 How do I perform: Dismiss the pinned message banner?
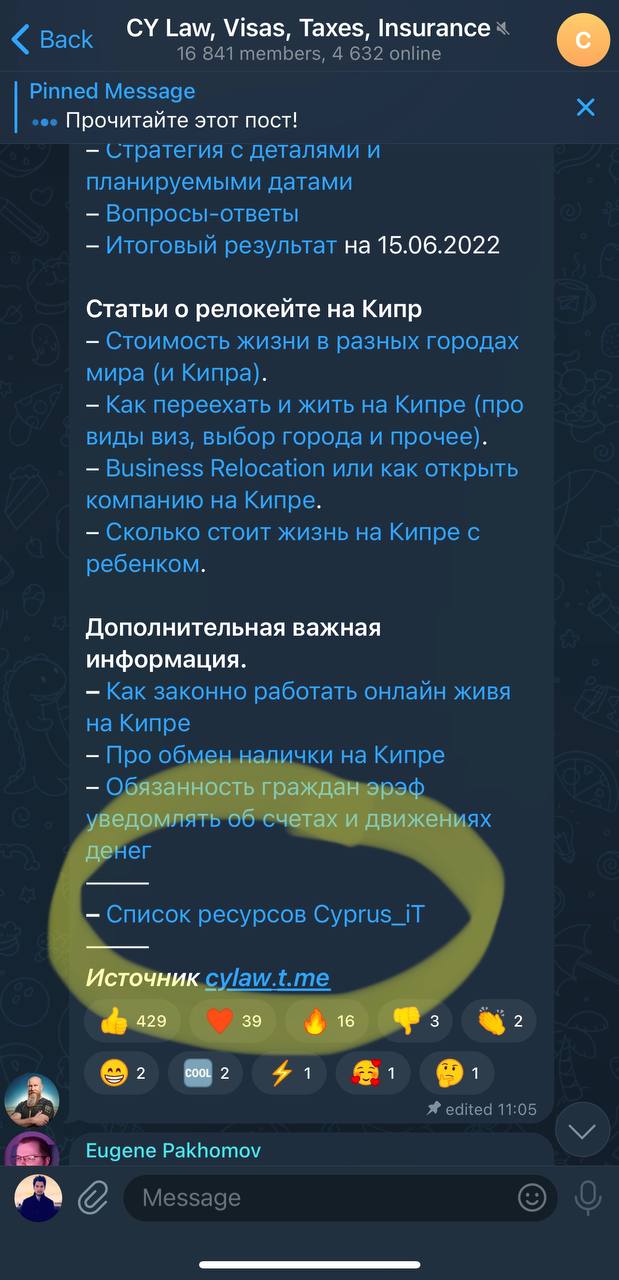coord(585,107)
